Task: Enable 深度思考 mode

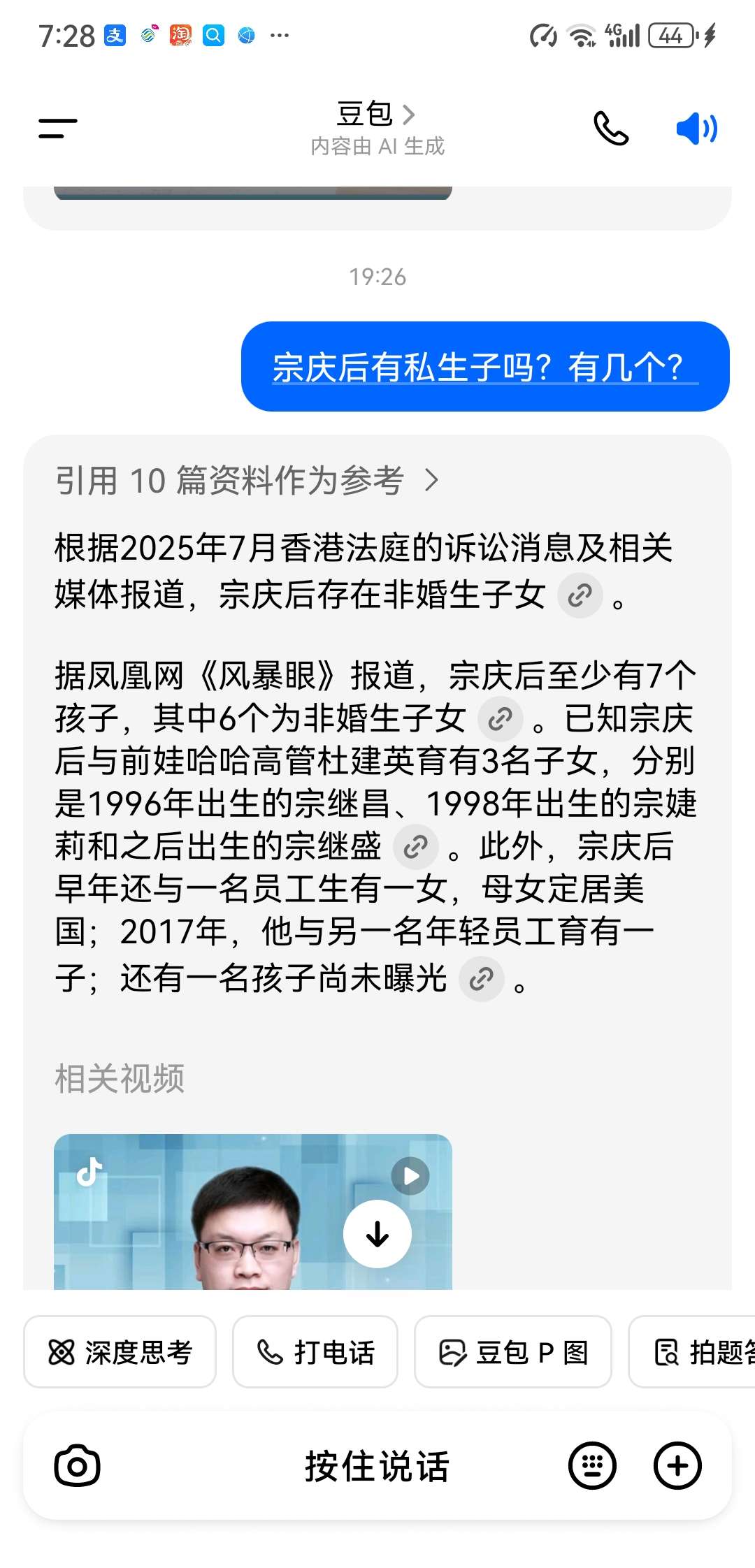Action: pyautogui.click(x=120, y=1352)
